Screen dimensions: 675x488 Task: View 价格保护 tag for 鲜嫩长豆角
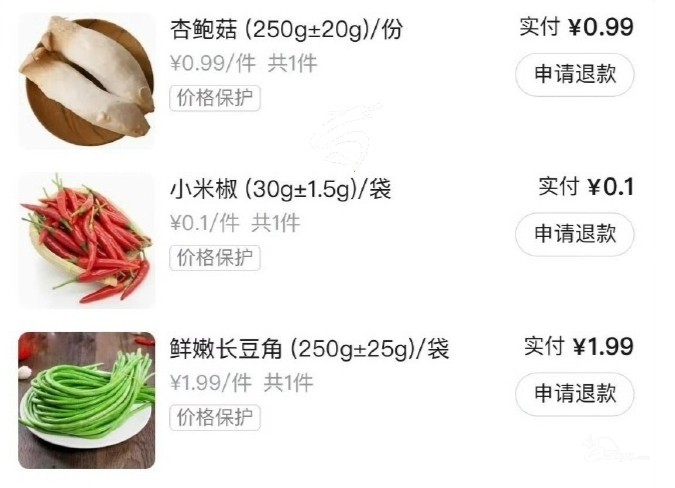[214, 417]
